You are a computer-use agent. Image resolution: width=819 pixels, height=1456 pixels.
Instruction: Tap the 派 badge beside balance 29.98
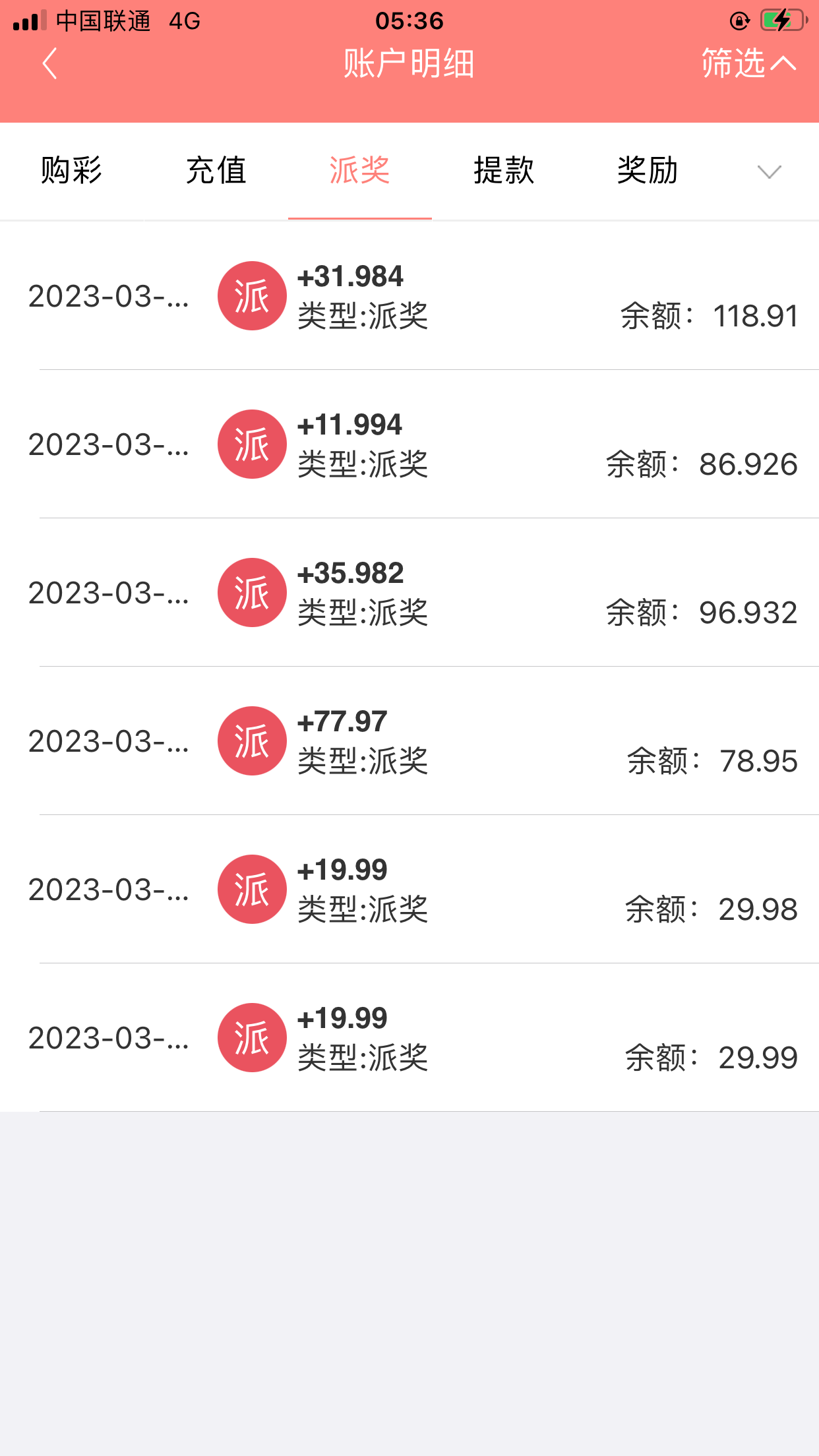coord(251,889)
